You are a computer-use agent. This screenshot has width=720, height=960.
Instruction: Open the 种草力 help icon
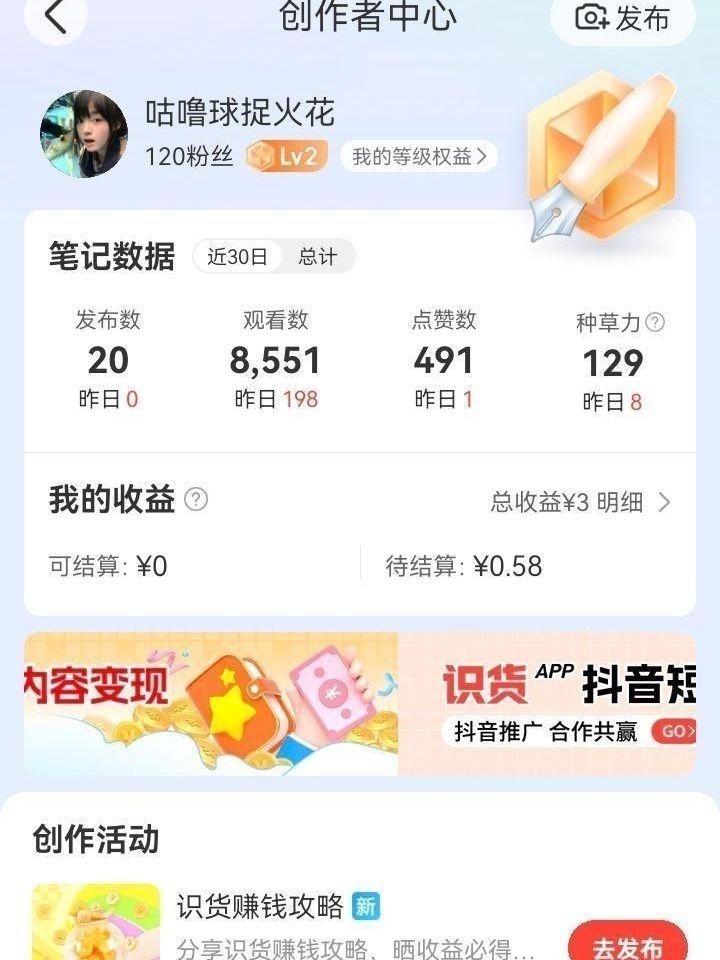pos(655,322)
